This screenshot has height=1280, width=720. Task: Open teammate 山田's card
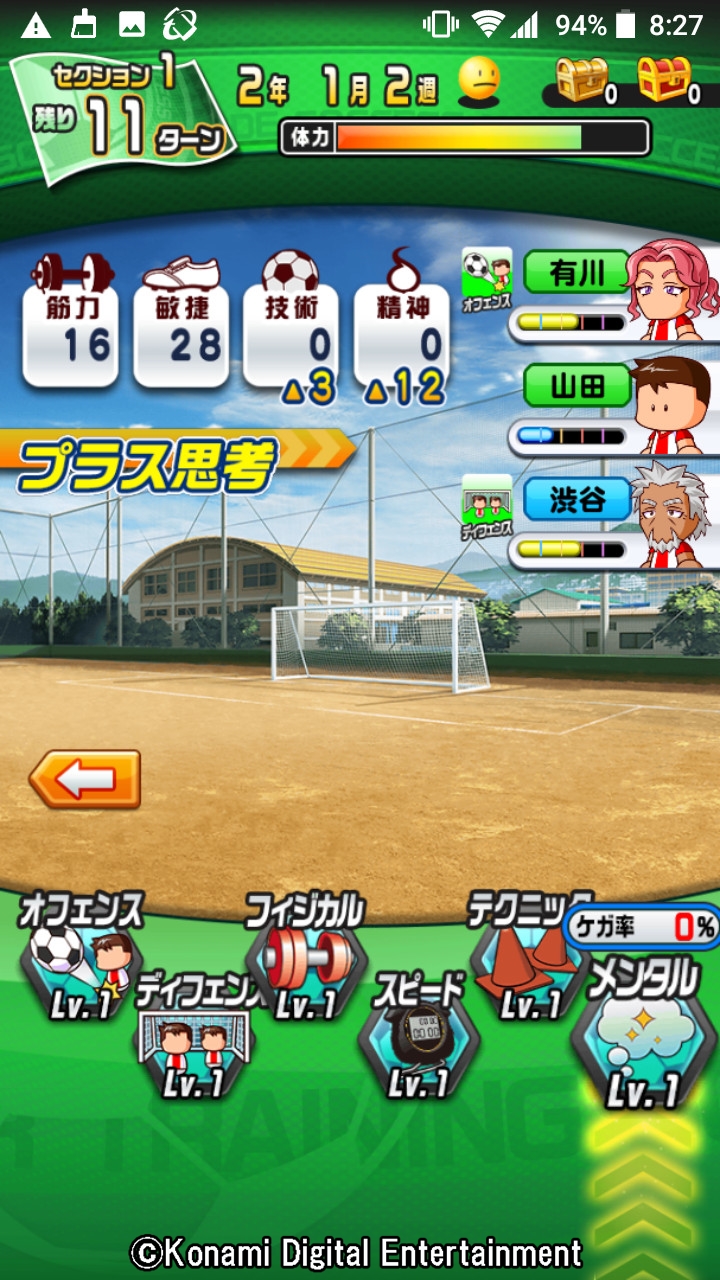614,406
